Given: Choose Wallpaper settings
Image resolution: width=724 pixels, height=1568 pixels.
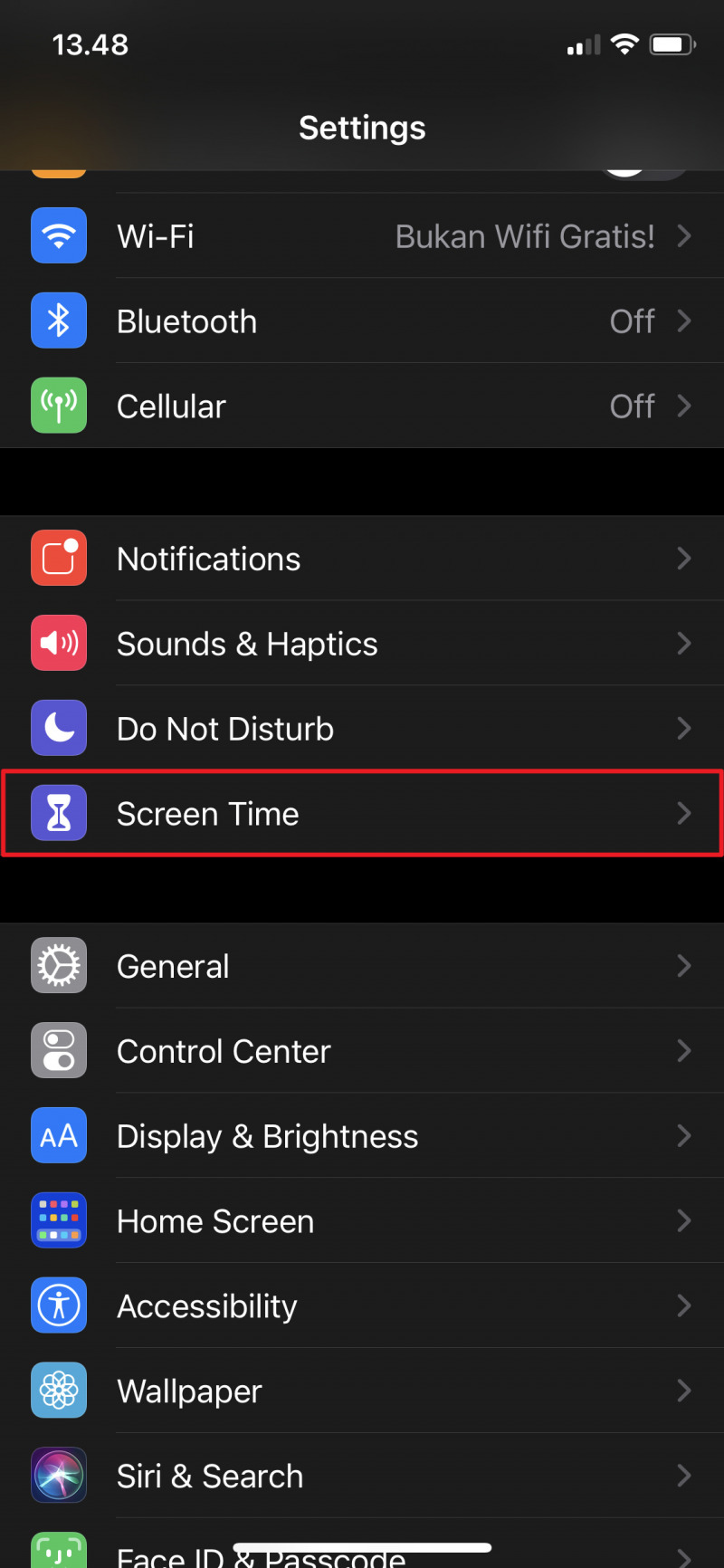Looking at the screenshot, I should pos(362,1391).
